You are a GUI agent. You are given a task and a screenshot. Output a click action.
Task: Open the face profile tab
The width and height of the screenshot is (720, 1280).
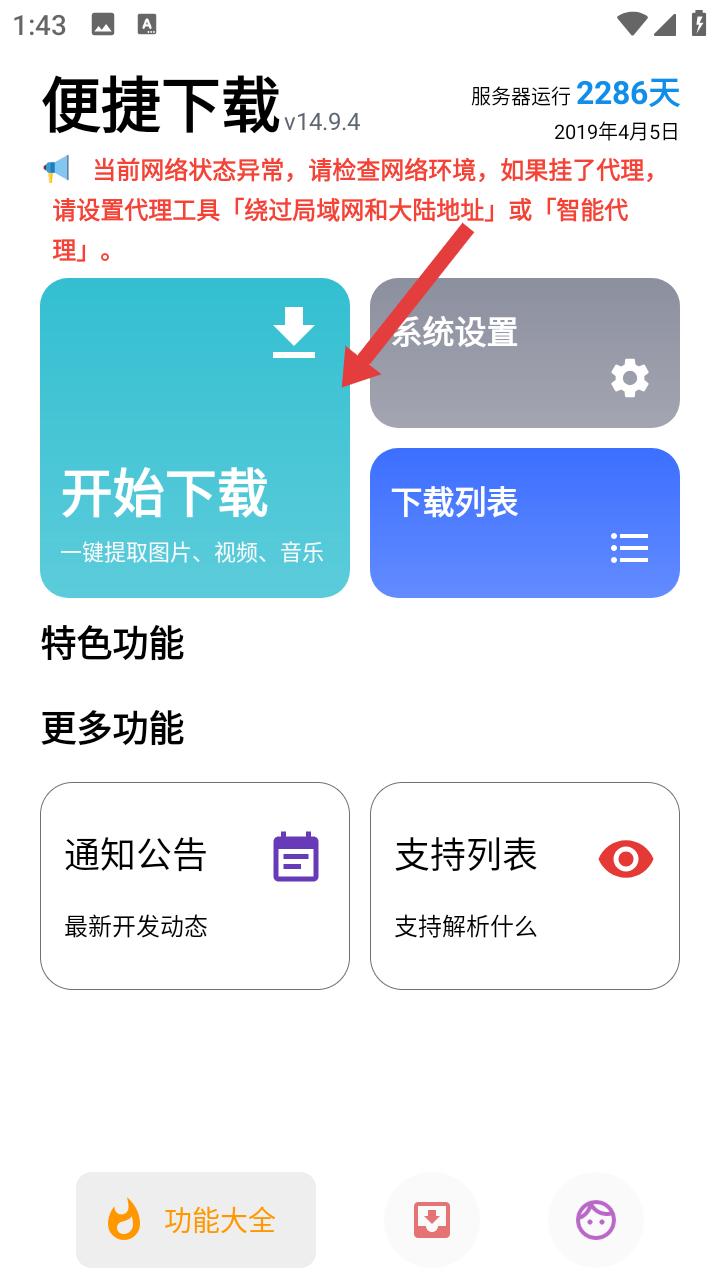[596, 1220]
